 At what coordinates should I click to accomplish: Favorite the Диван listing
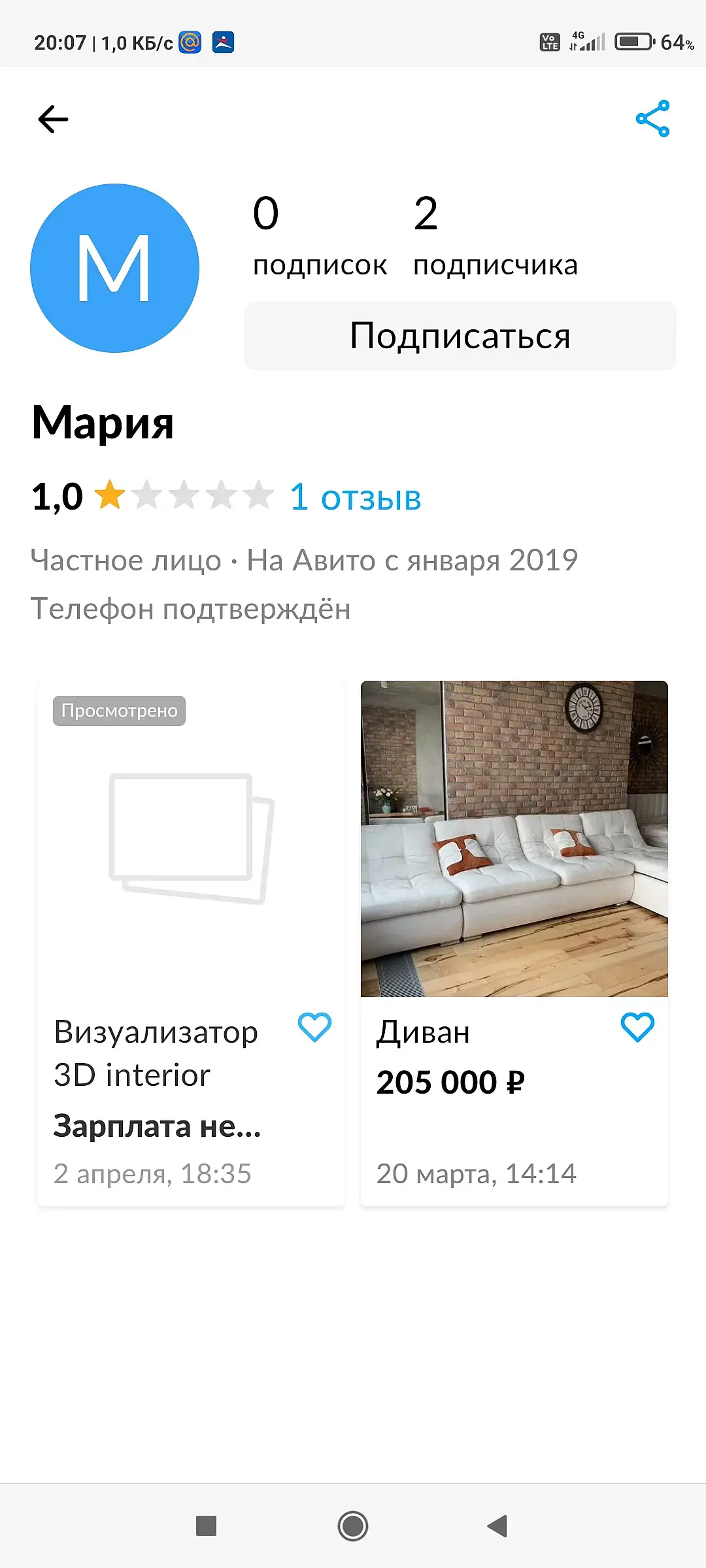click(637, 1027)
